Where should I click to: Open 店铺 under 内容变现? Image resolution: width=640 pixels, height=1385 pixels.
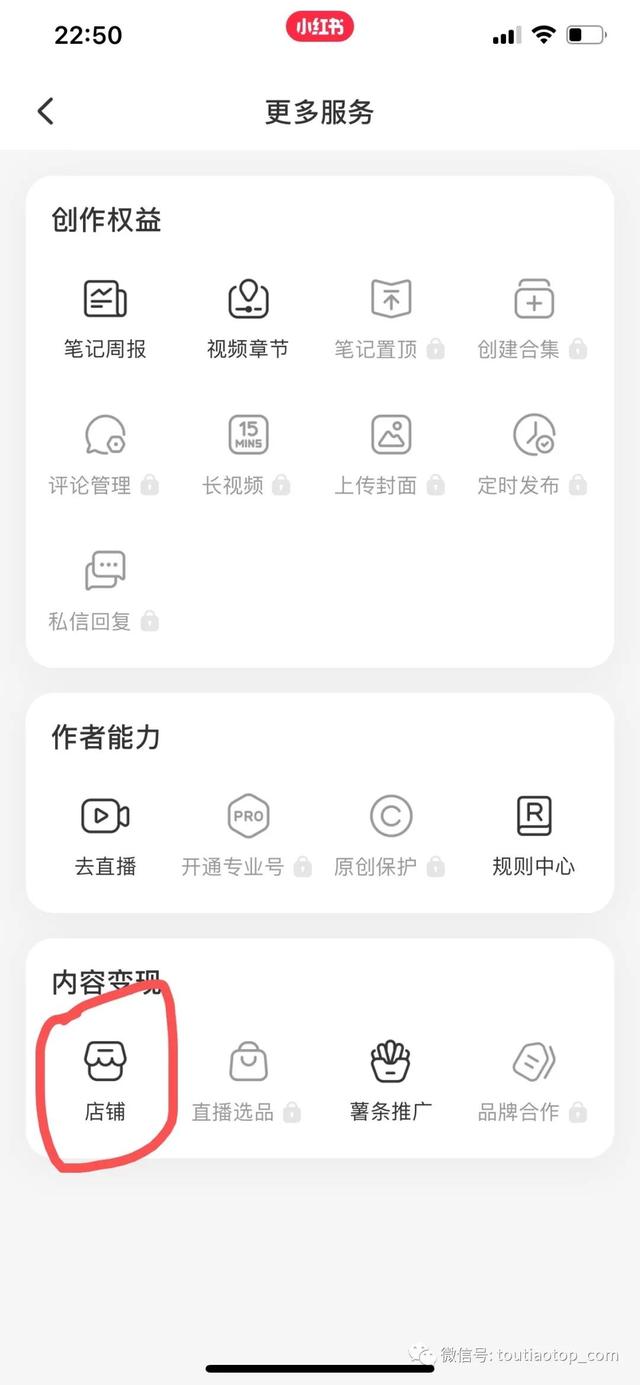105,1080
